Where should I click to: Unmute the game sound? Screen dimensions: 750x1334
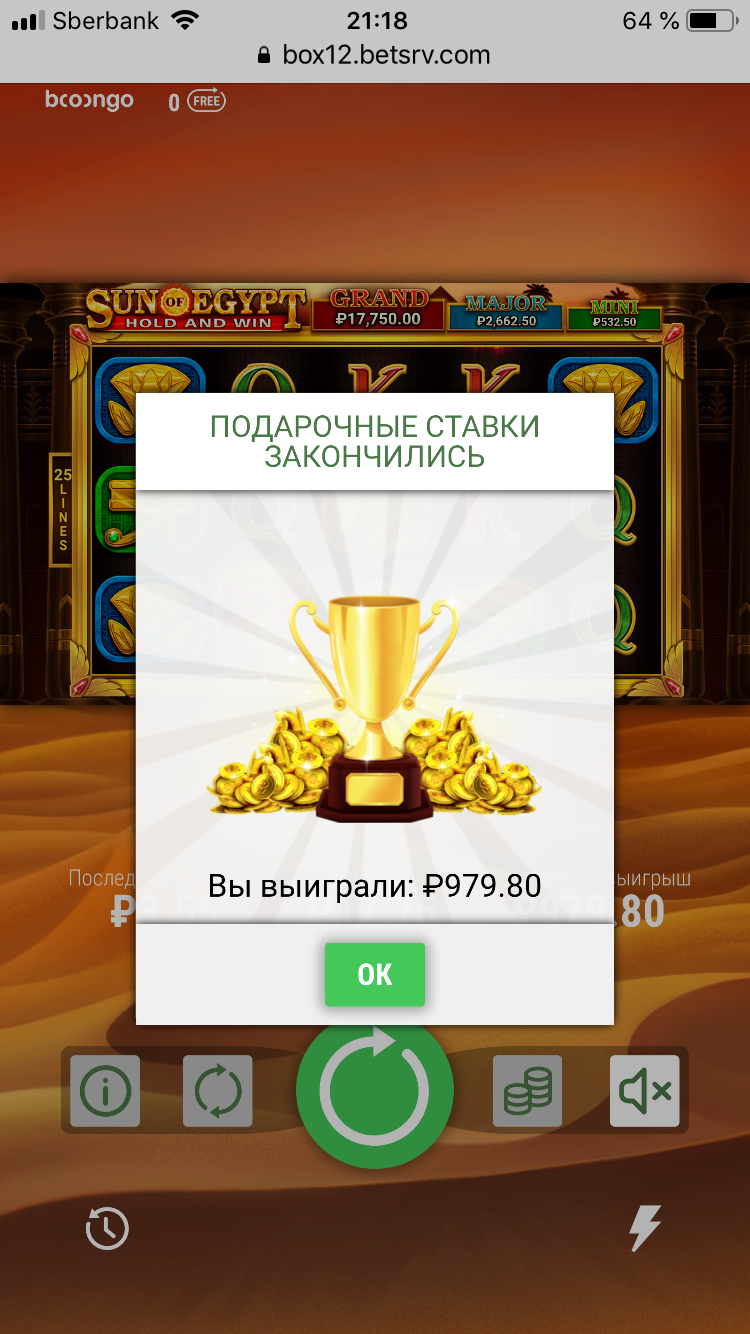(645, 1091)
